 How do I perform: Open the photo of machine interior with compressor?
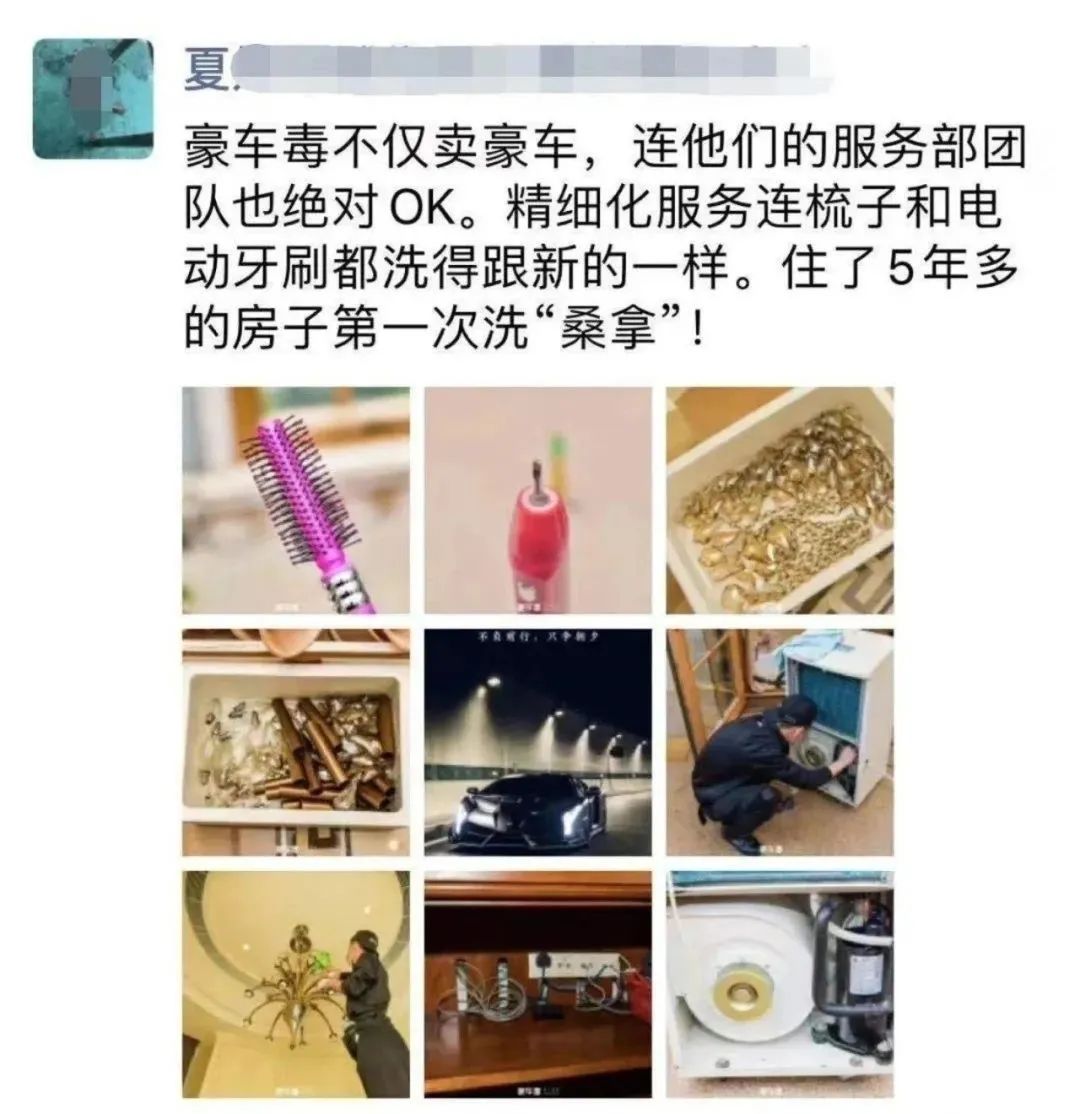pyautogui.click(x=780, y=984)
